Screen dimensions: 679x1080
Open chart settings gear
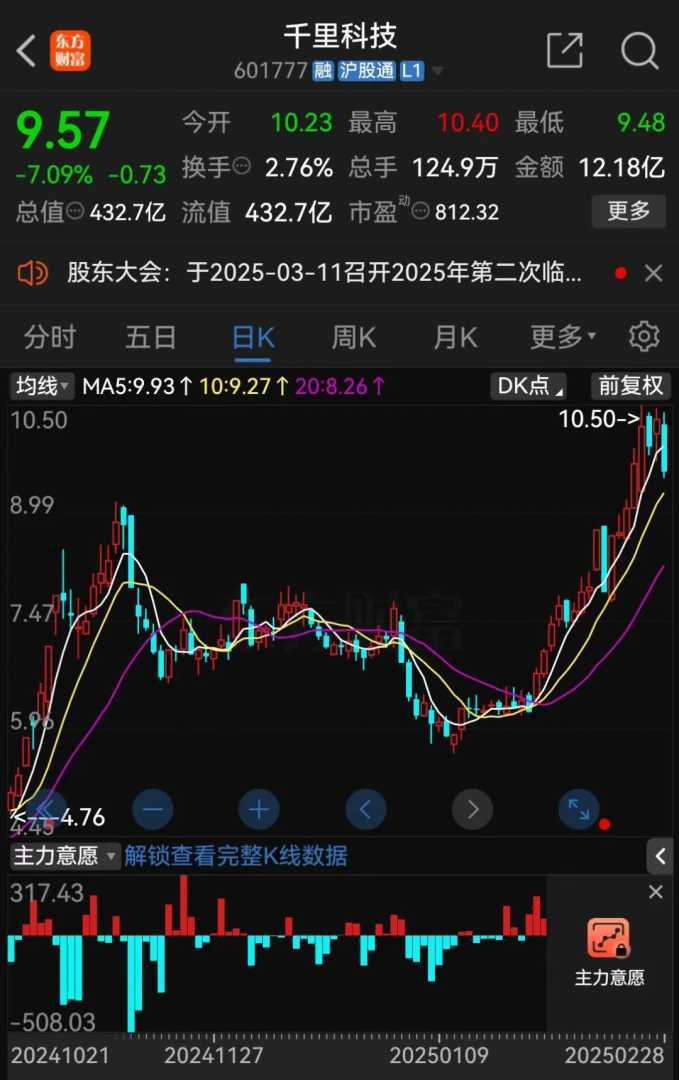pyautogui.click(x=644, y=337)
